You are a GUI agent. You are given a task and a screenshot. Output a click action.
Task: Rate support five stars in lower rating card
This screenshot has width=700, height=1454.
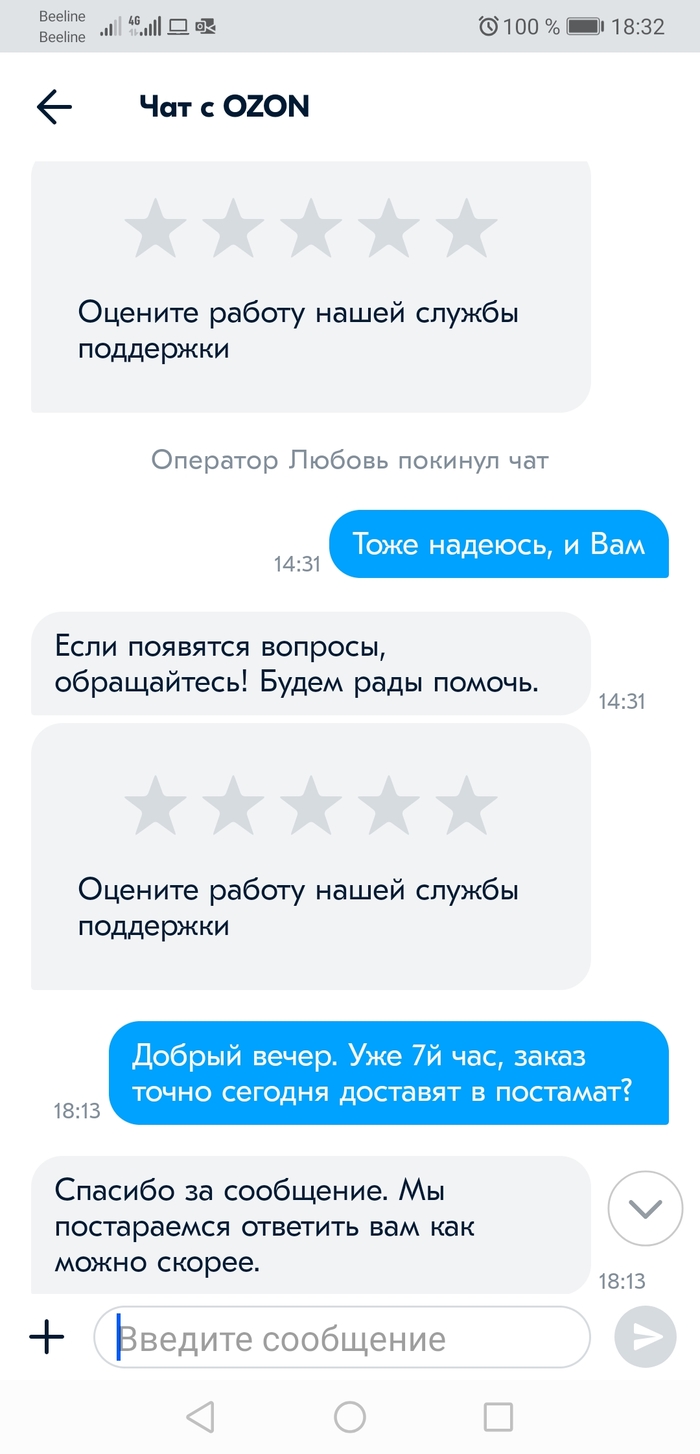(x=465, y=805)
